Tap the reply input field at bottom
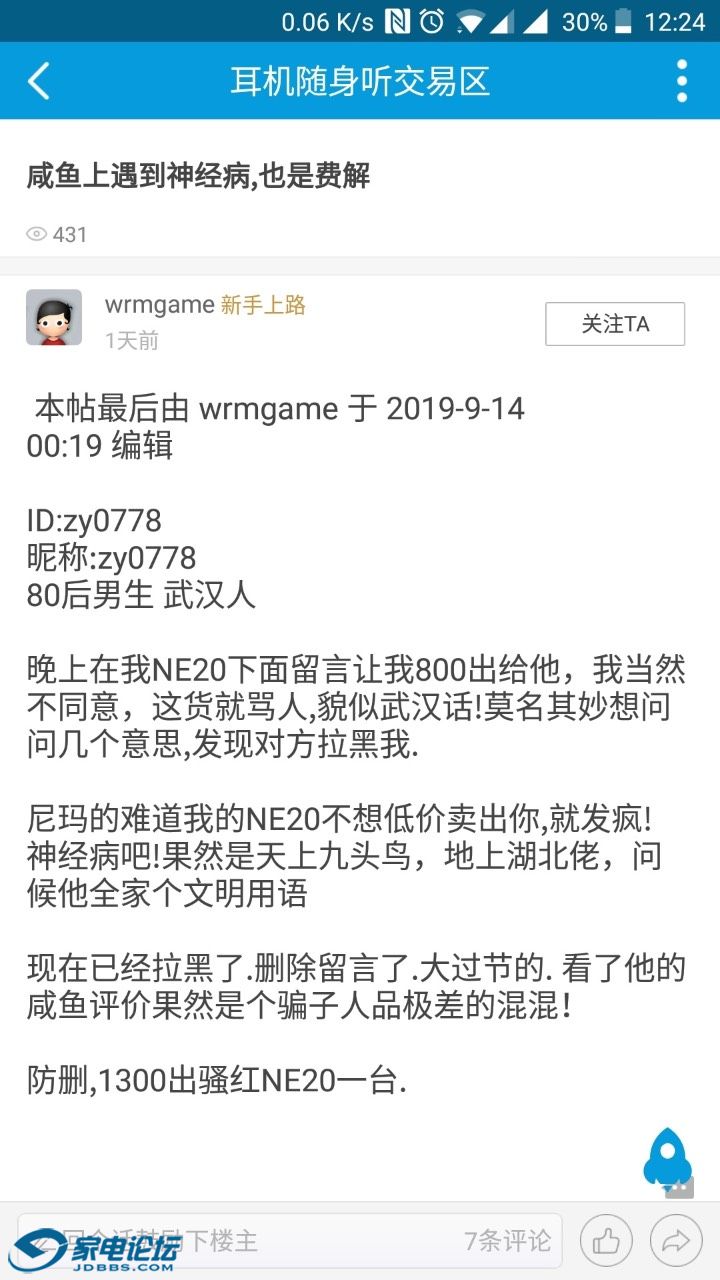 coord(250,1241)
